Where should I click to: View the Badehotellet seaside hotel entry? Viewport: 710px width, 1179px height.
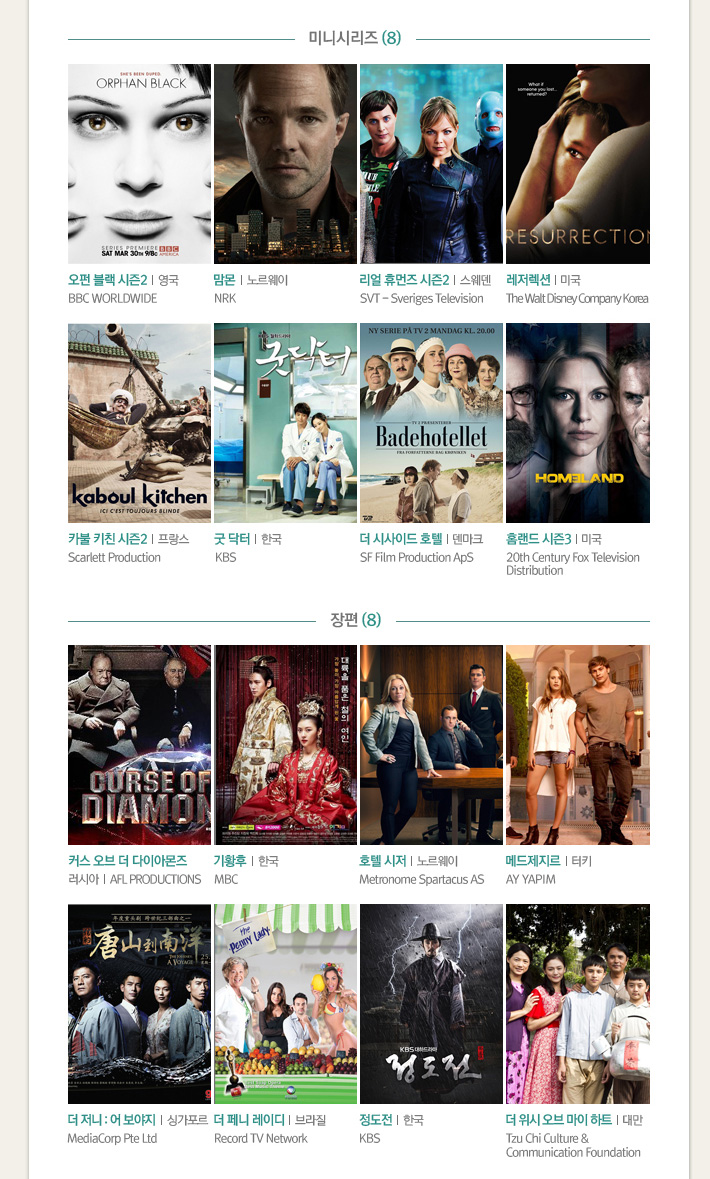point(431,422)
